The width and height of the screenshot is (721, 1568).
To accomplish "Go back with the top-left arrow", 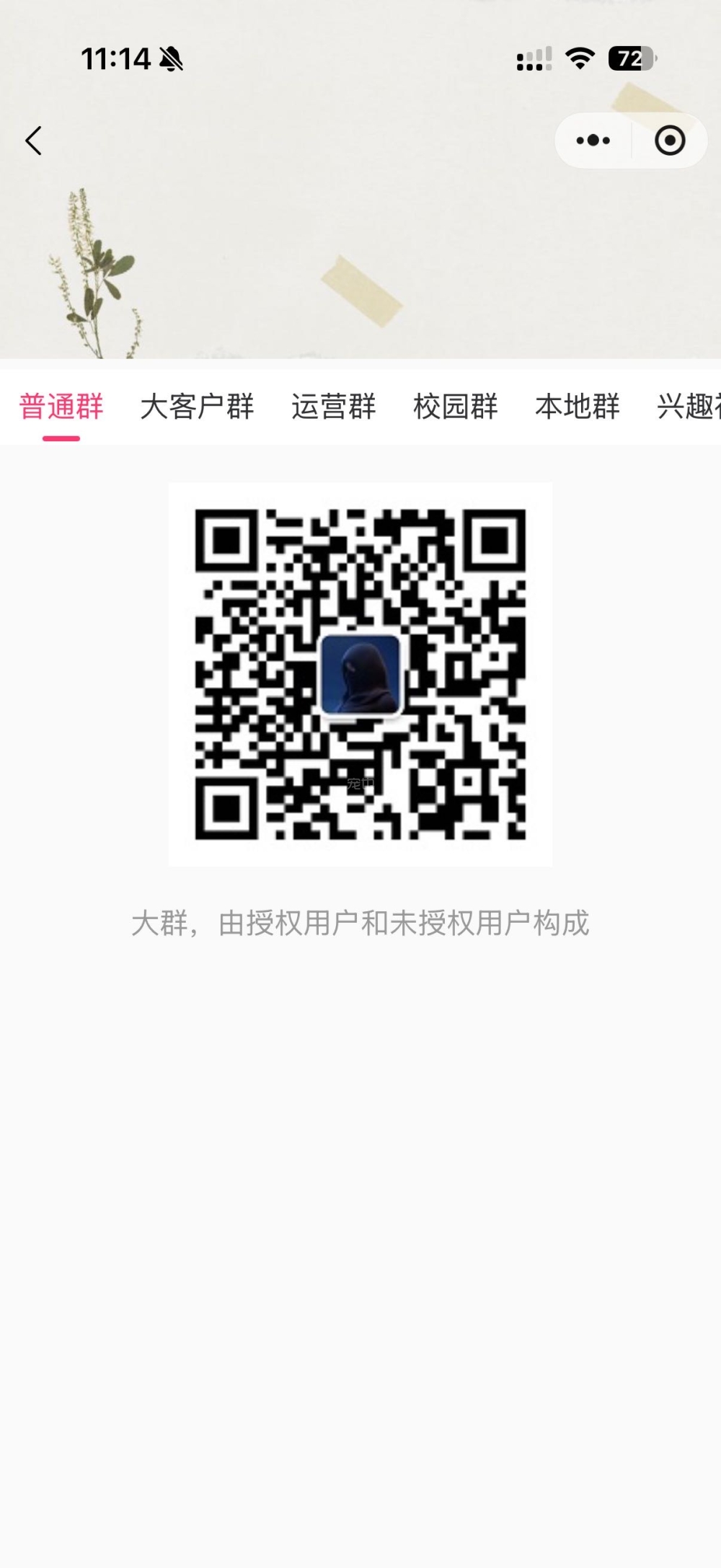I will tap(34, 141).
